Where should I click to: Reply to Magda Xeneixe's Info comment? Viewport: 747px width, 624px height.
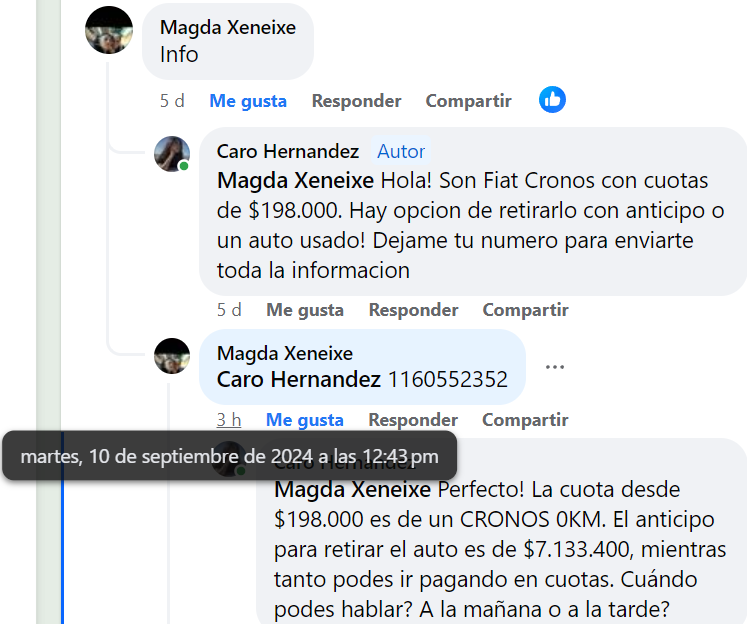tap(356, 101)
